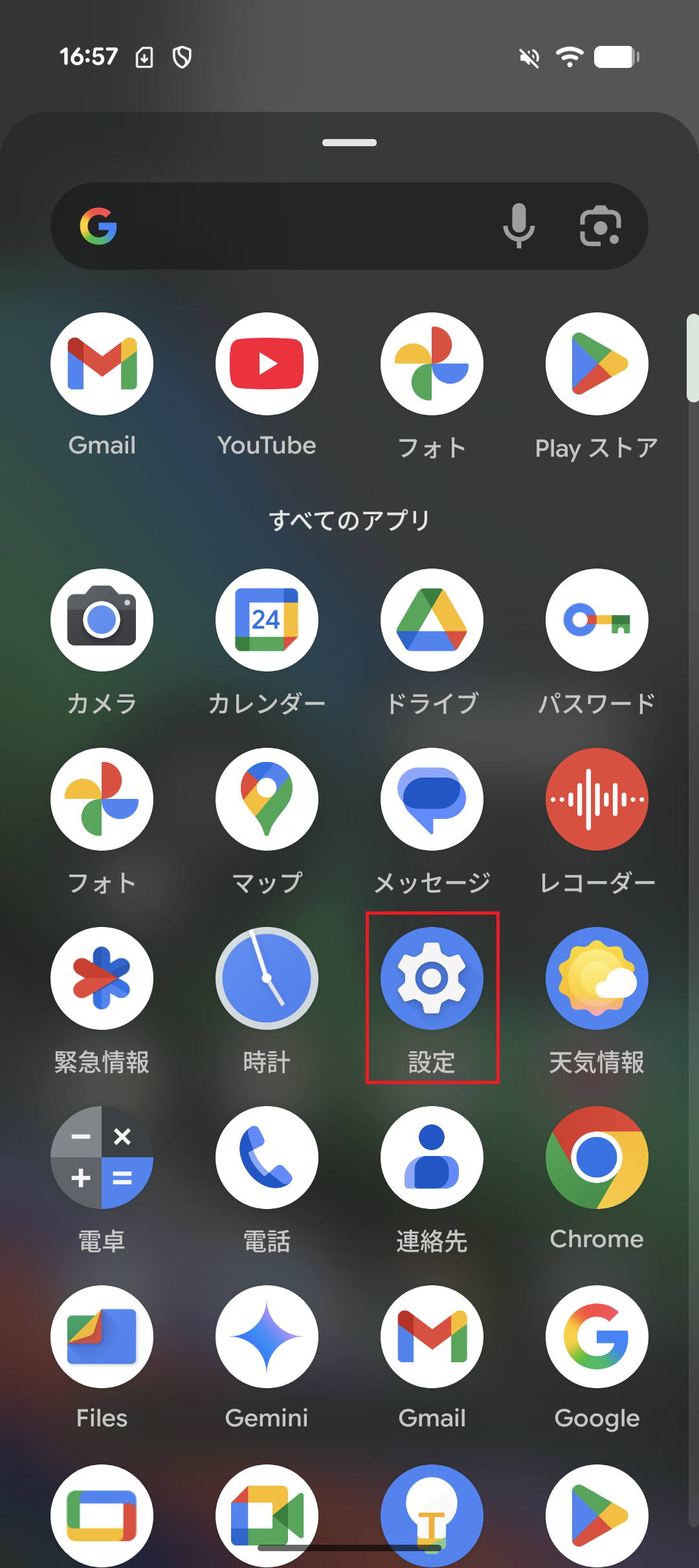
Task: Start a voice search with the microphone
Action: point(519,225)
